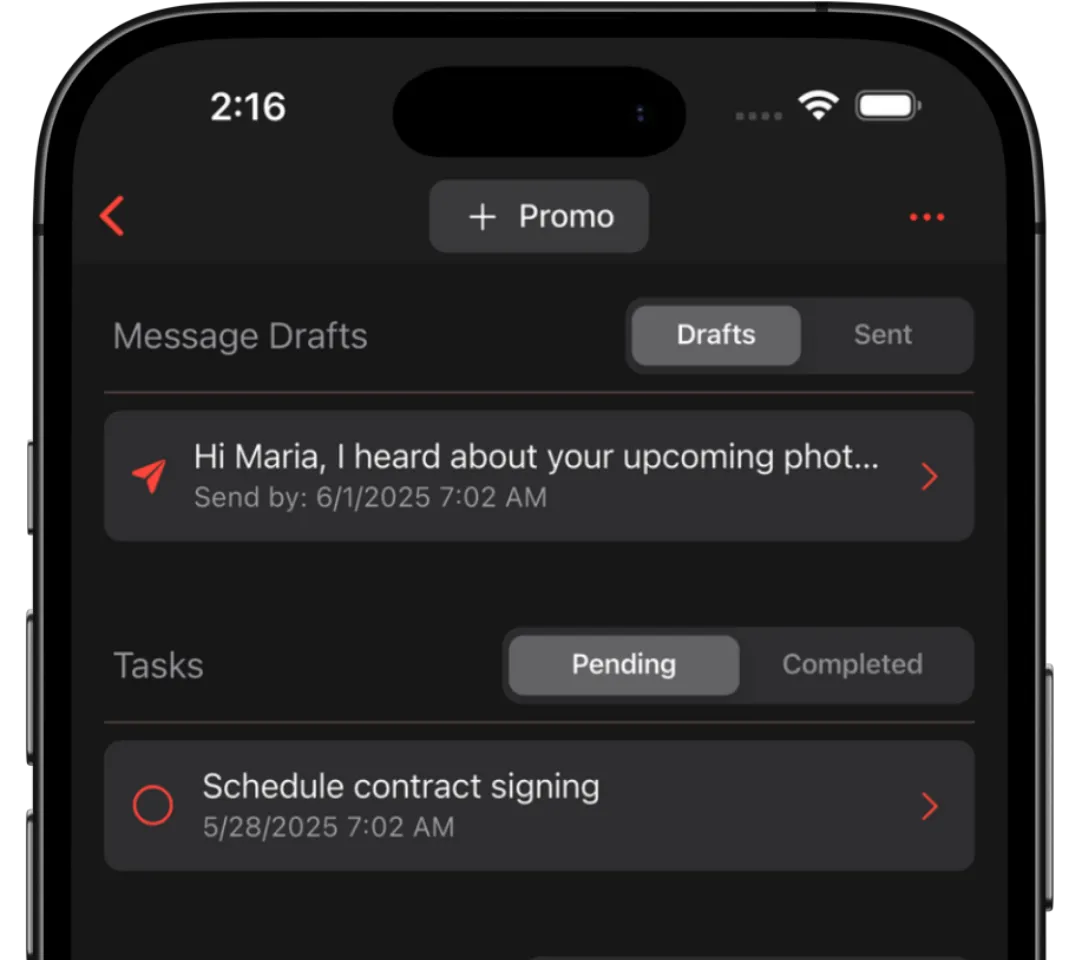Go back using the red arrow

click(113, 216)
